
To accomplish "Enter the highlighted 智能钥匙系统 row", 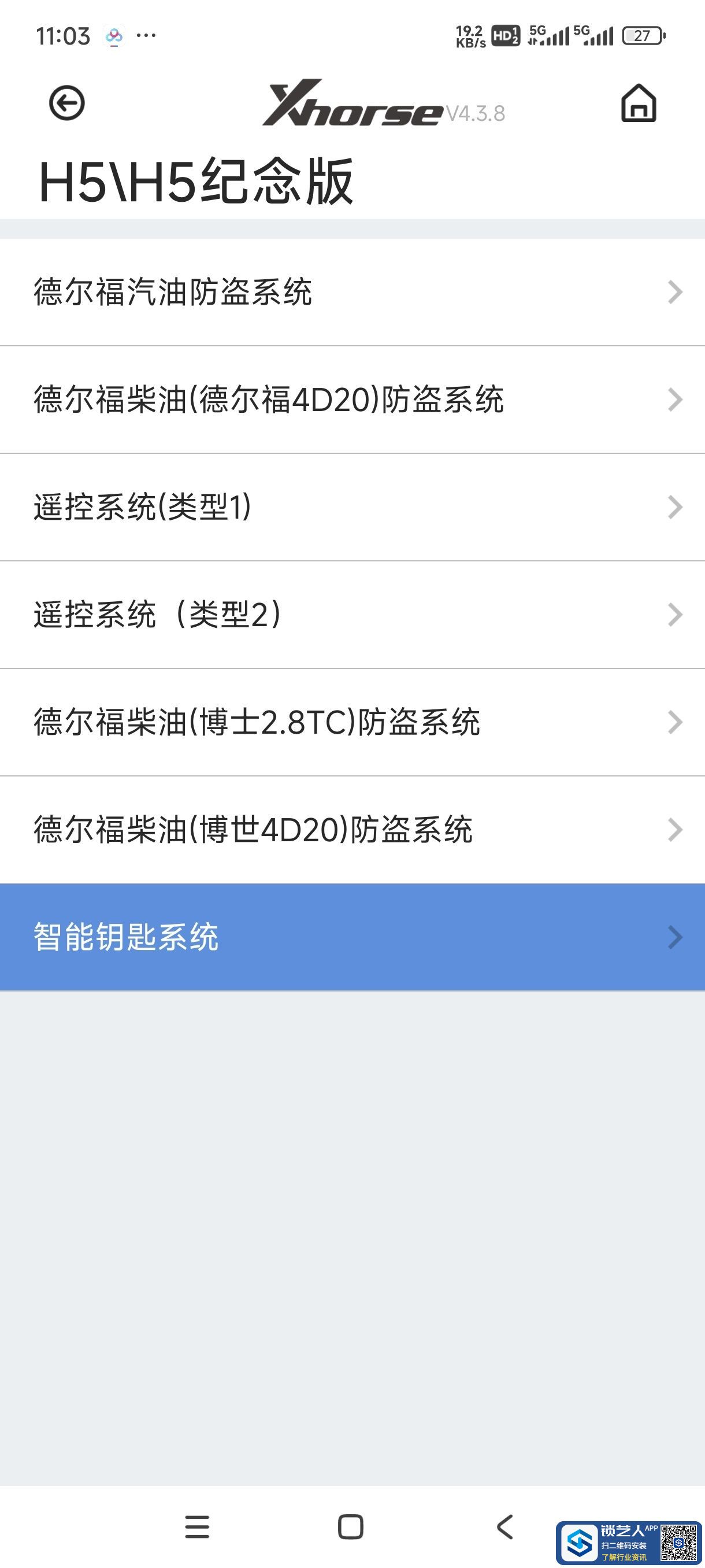I will pos(352,937).
